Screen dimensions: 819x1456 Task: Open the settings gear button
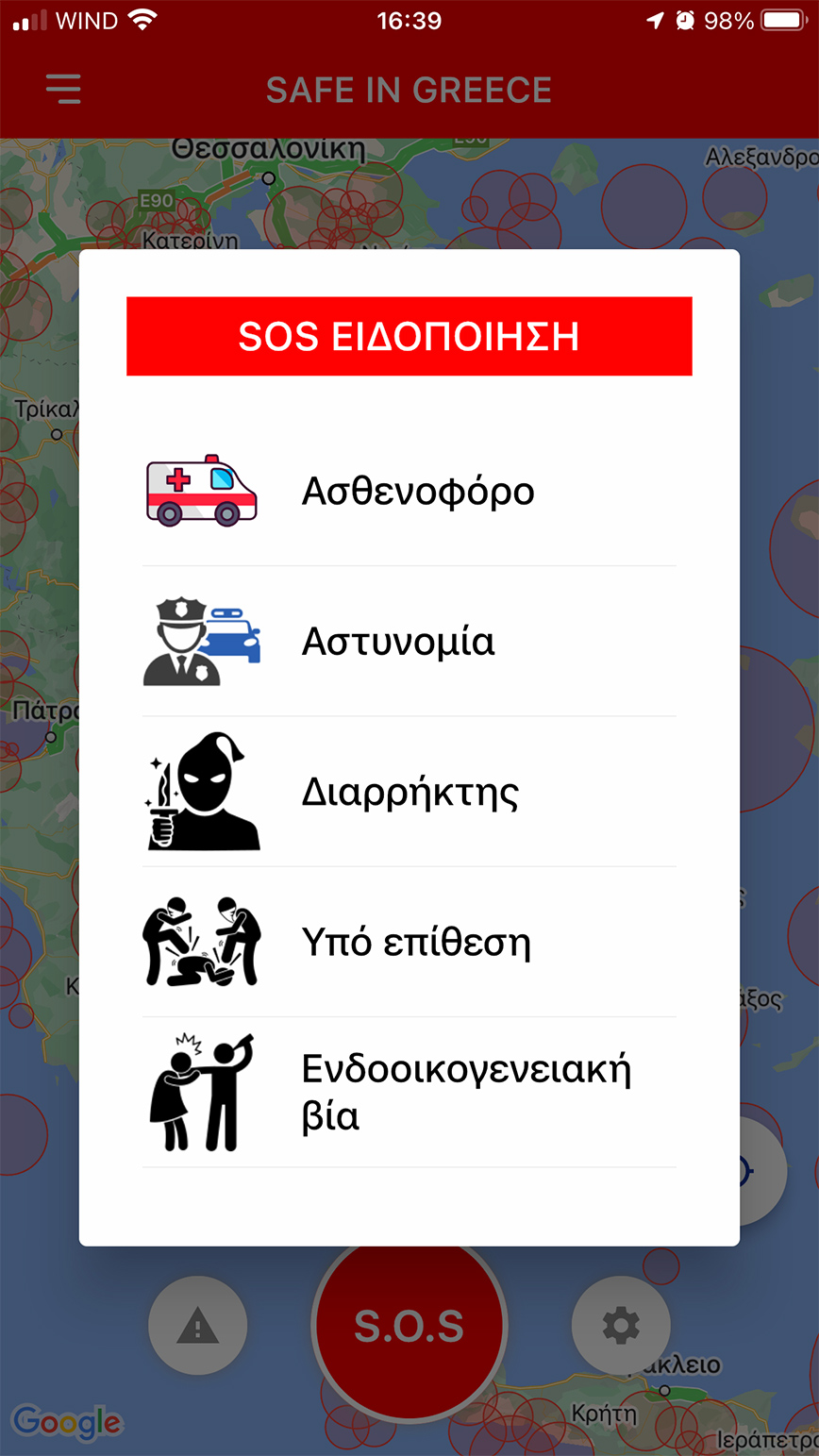pyautogui.click(x=621, y=1326)
